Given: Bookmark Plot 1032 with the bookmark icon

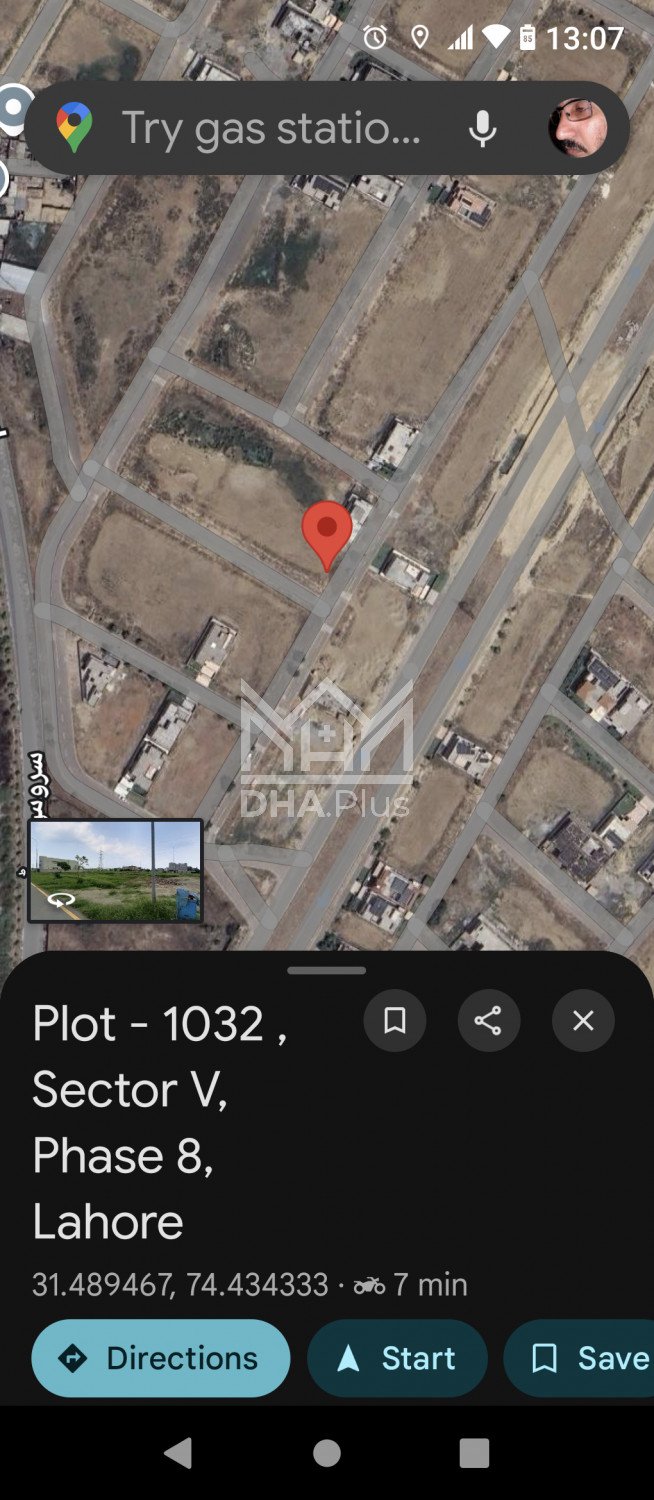Looking at the screenshot, I should click(395, 1020).
